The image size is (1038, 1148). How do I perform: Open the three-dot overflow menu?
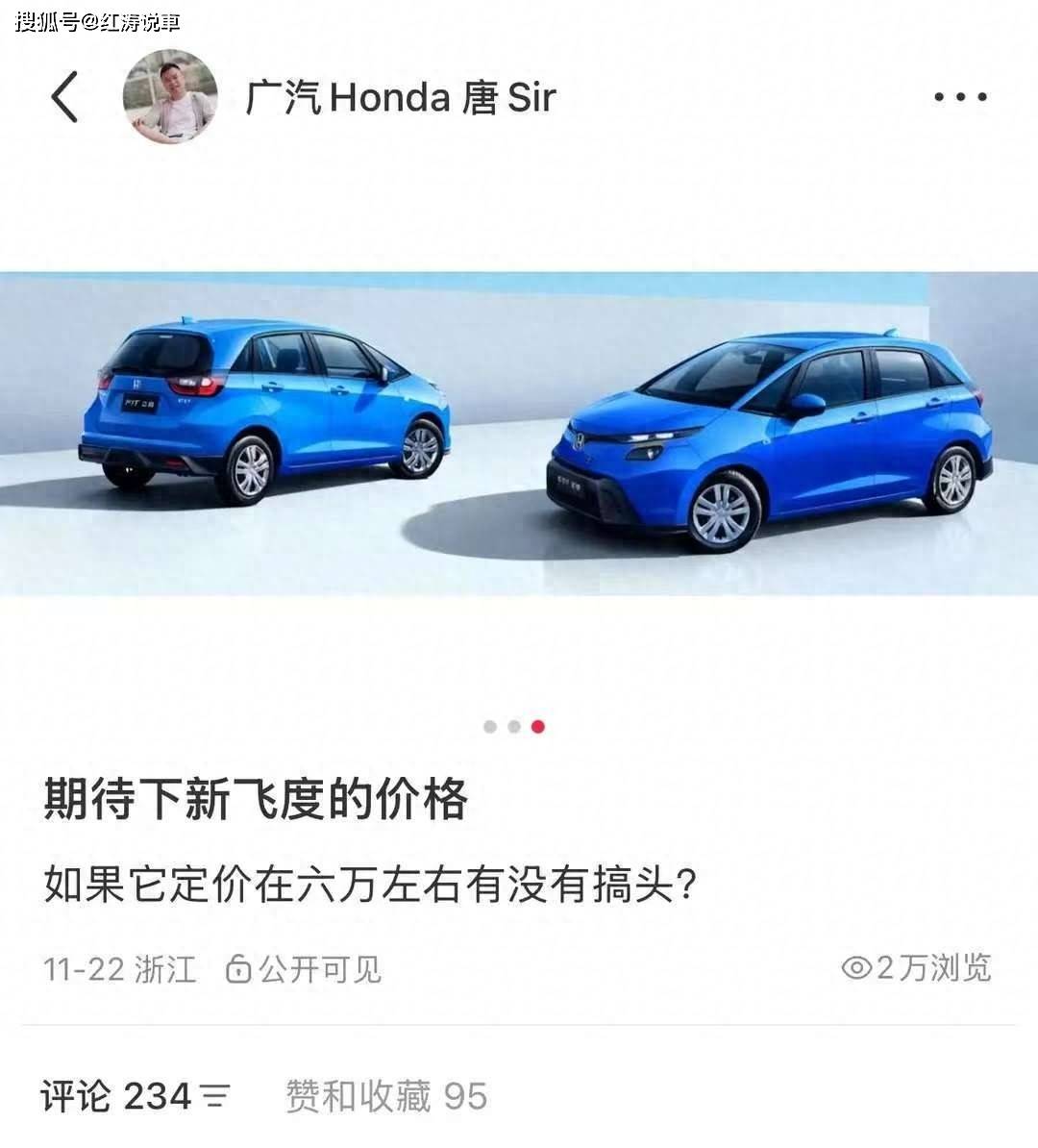(x=960, y=97)
